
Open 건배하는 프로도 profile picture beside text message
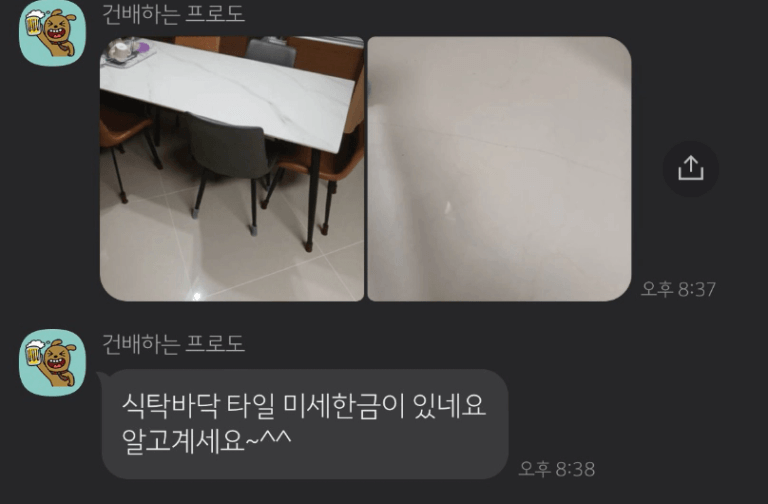53,362
